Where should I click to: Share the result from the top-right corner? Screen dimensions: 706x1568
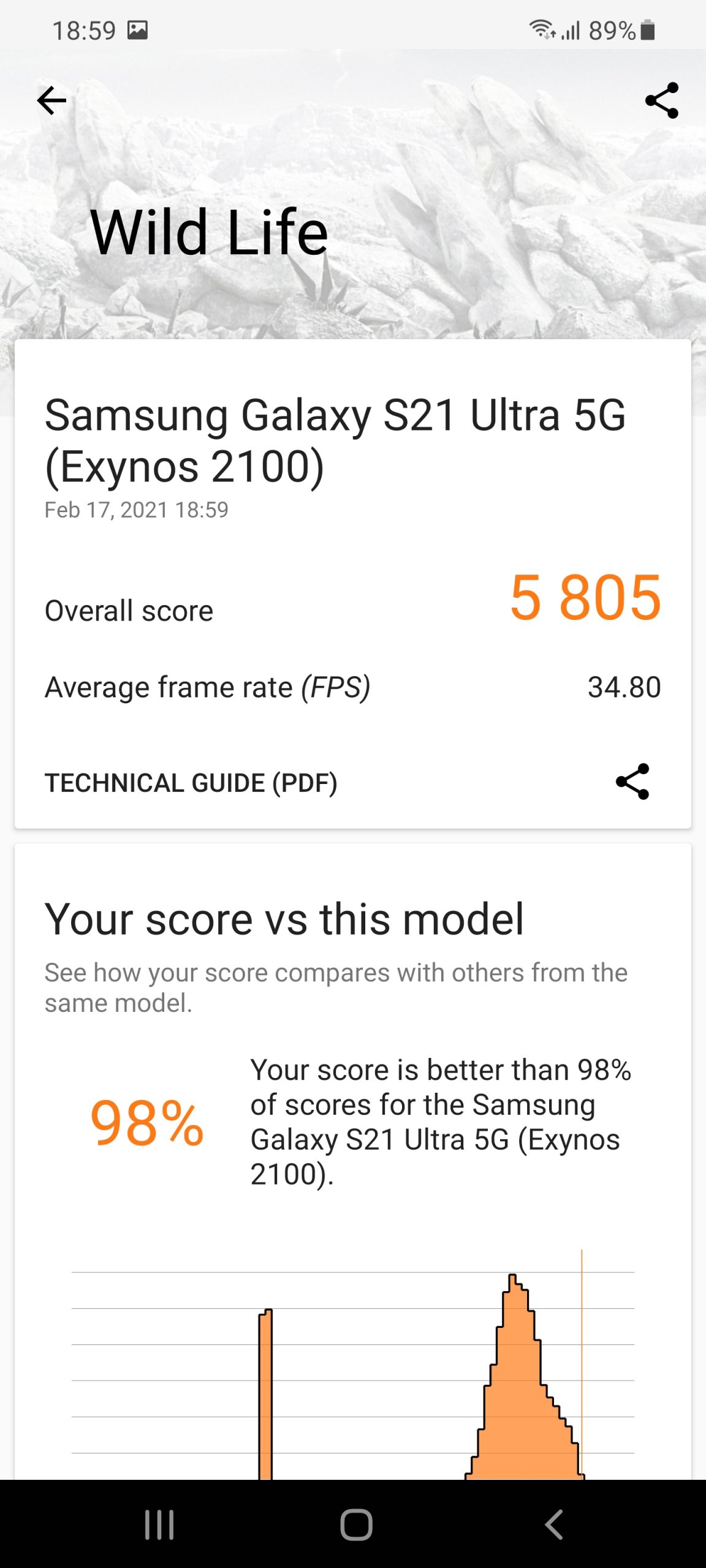pyautogui.click(x=662, y=100)
